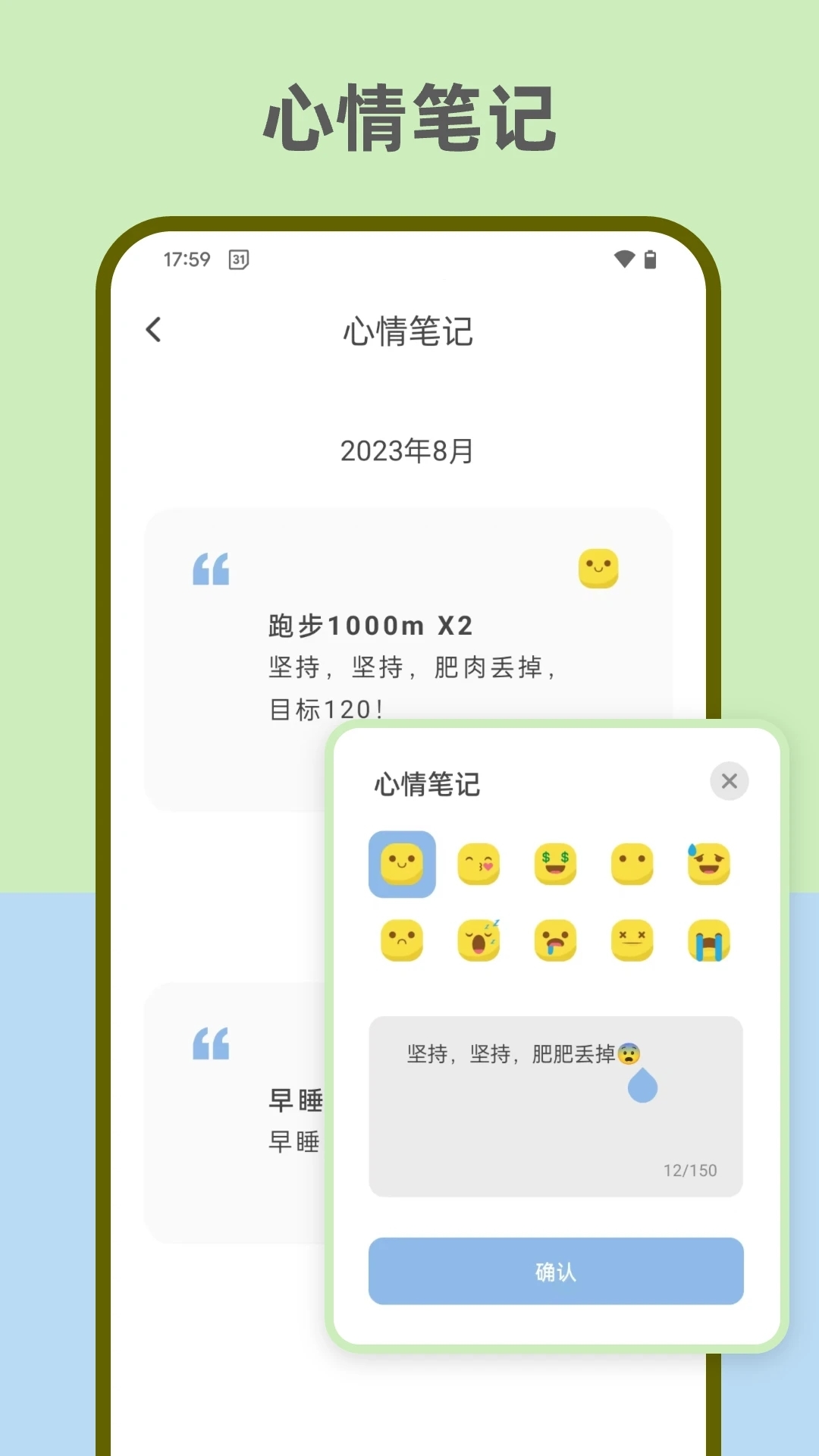Select the blank neutral face mood emoji

tap(632, 865)
